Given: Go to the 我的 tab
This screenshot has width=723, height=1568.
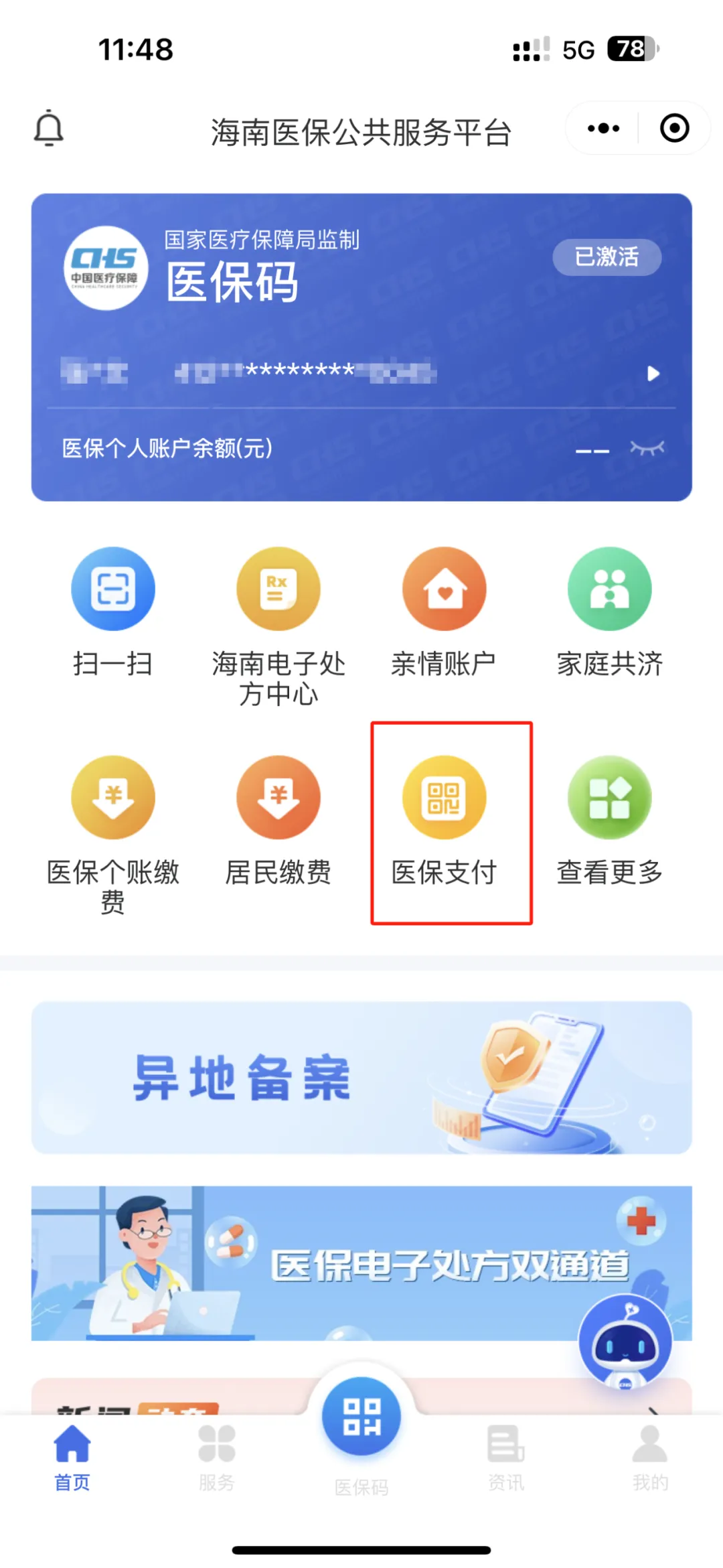Looking at the screenshot, I should pos(650,1457).
